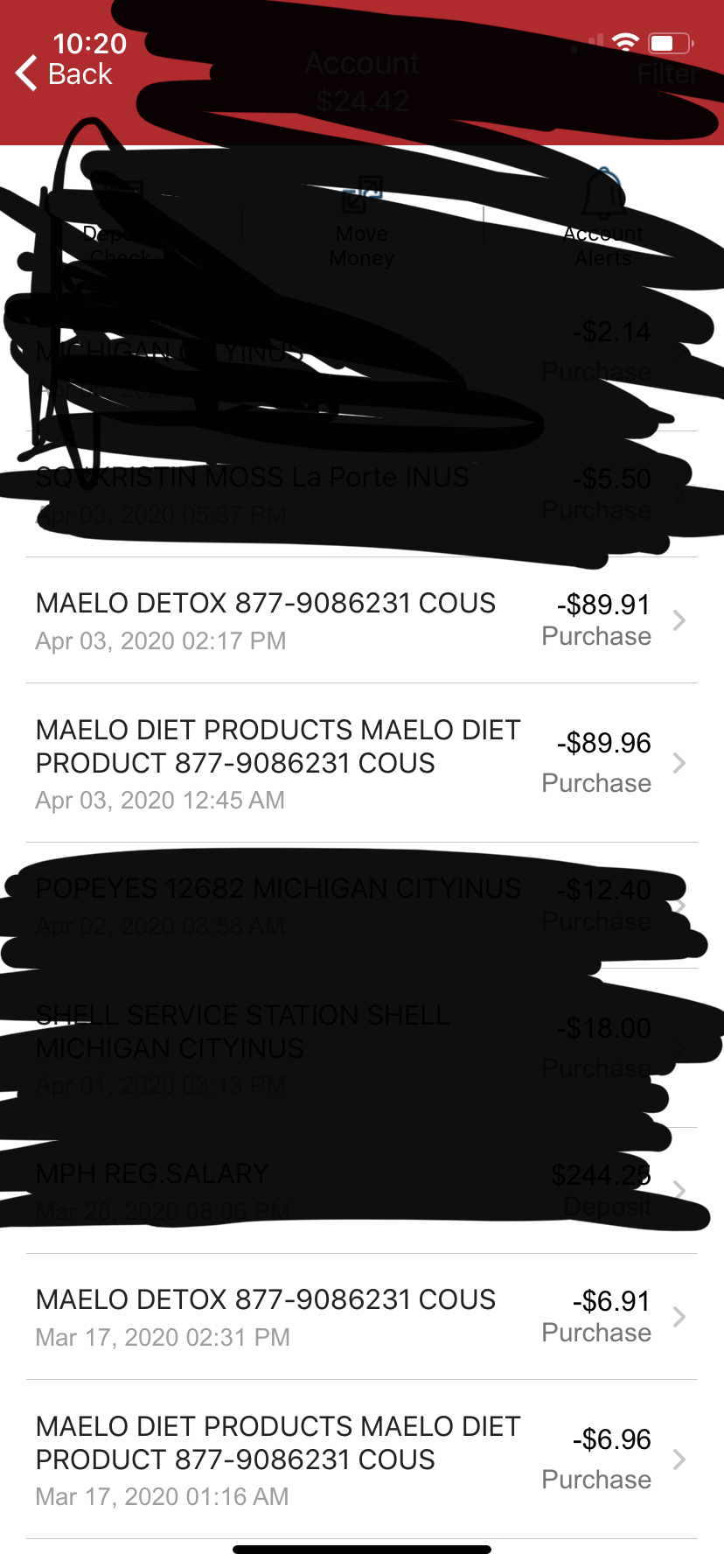Open the $89.91 MAELO DETOX purchase

(362, 620)
